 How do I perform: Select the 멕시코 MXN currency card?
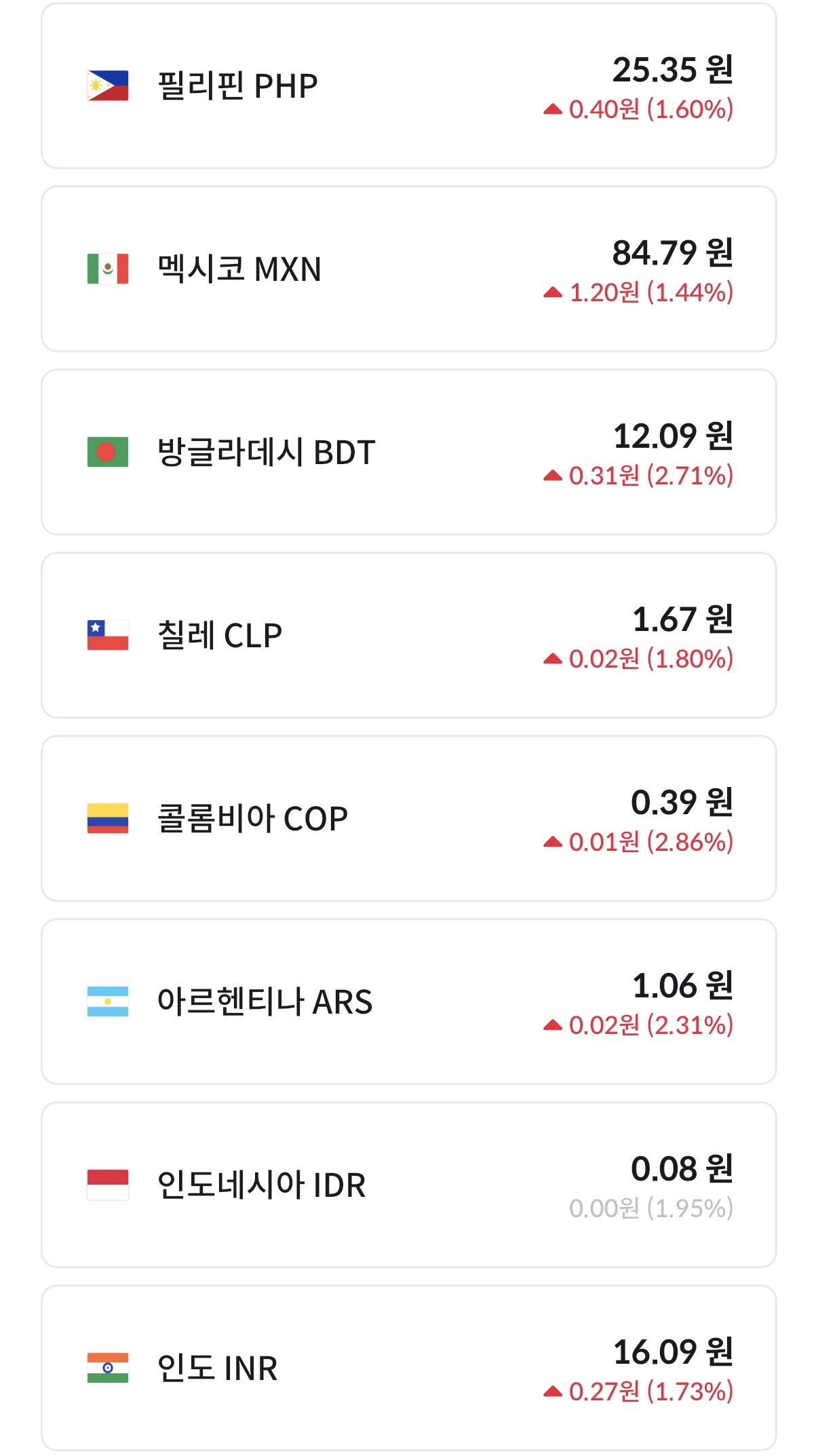point(408,269)
